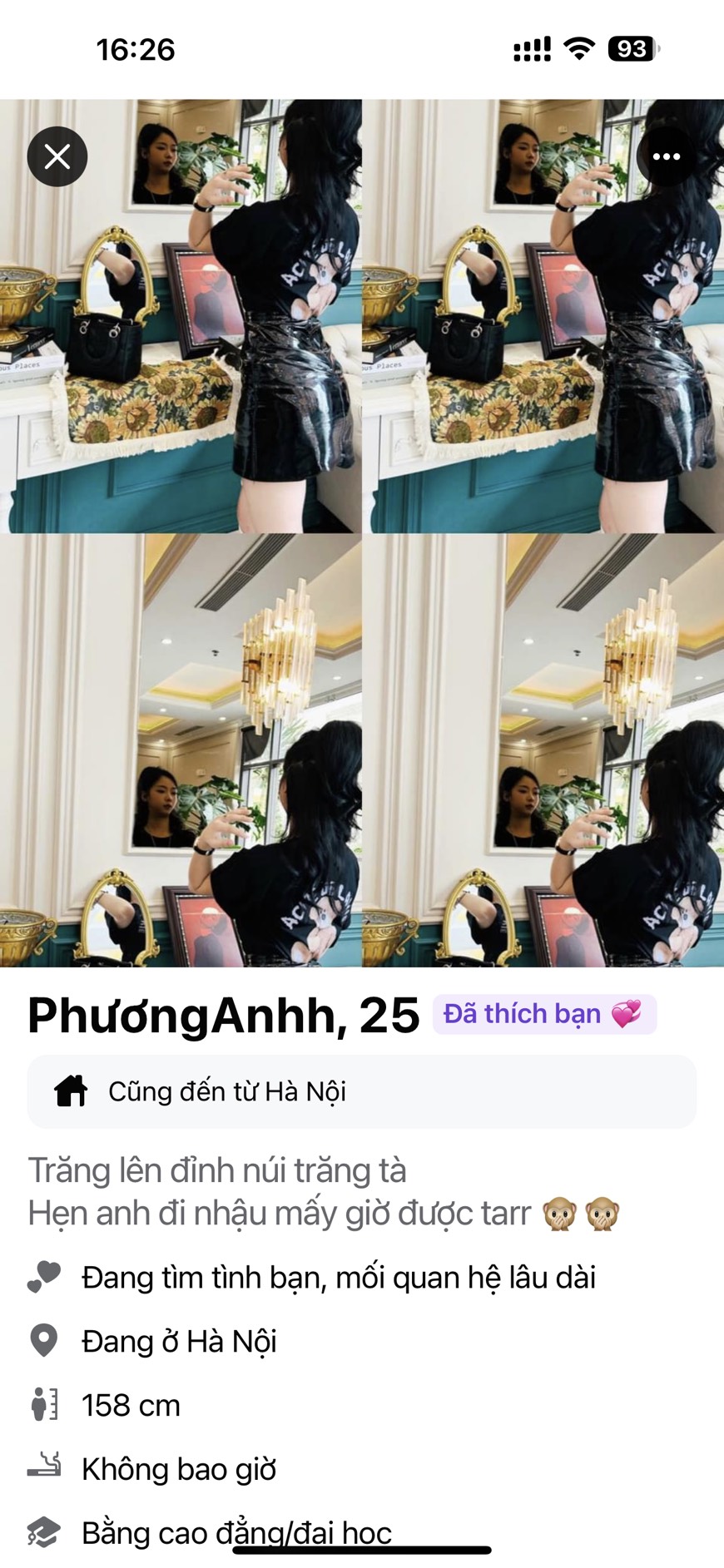Viewport: 724px width, 1568px height.
Task: Click the Đã thích bạn badge
Action: click(542, 1012)
